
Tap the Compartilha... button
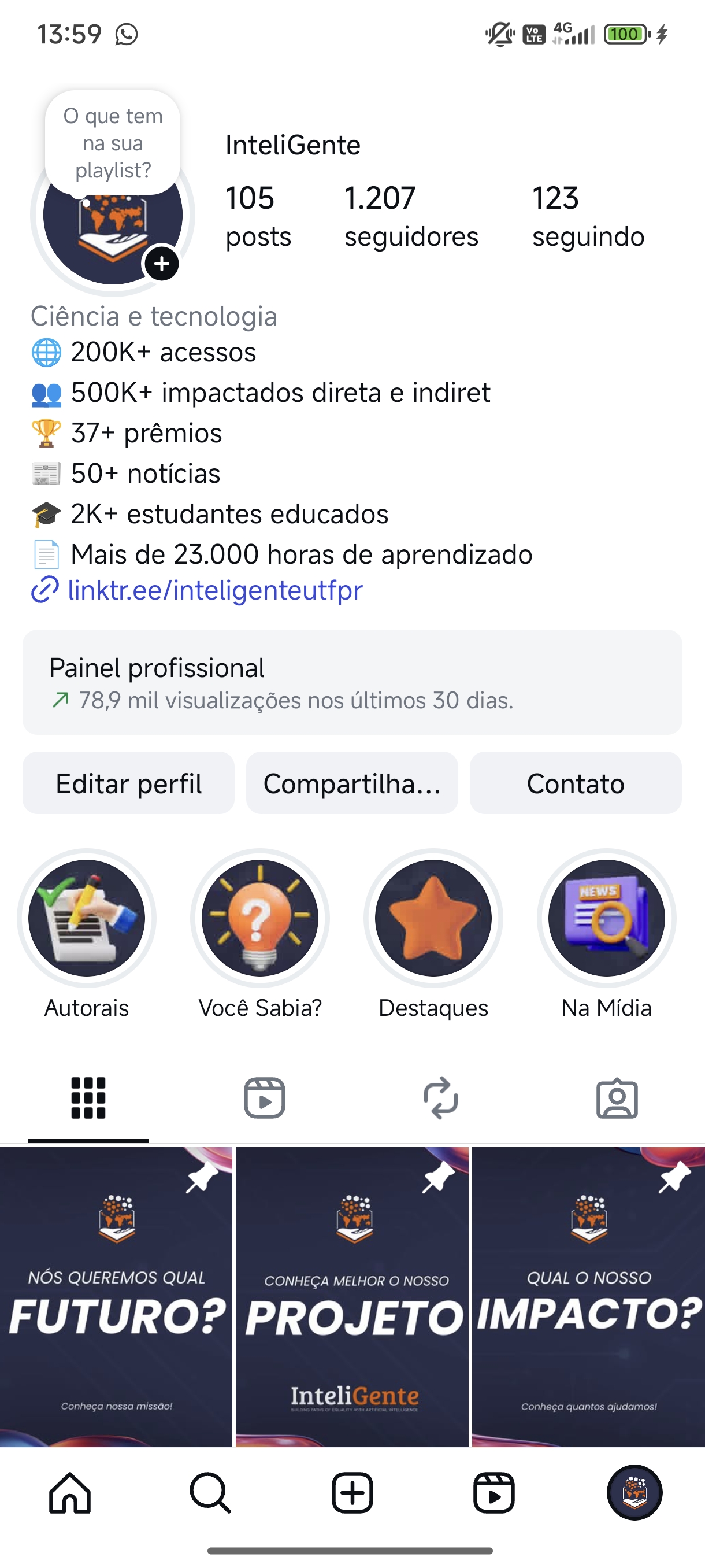coord(352,783)
